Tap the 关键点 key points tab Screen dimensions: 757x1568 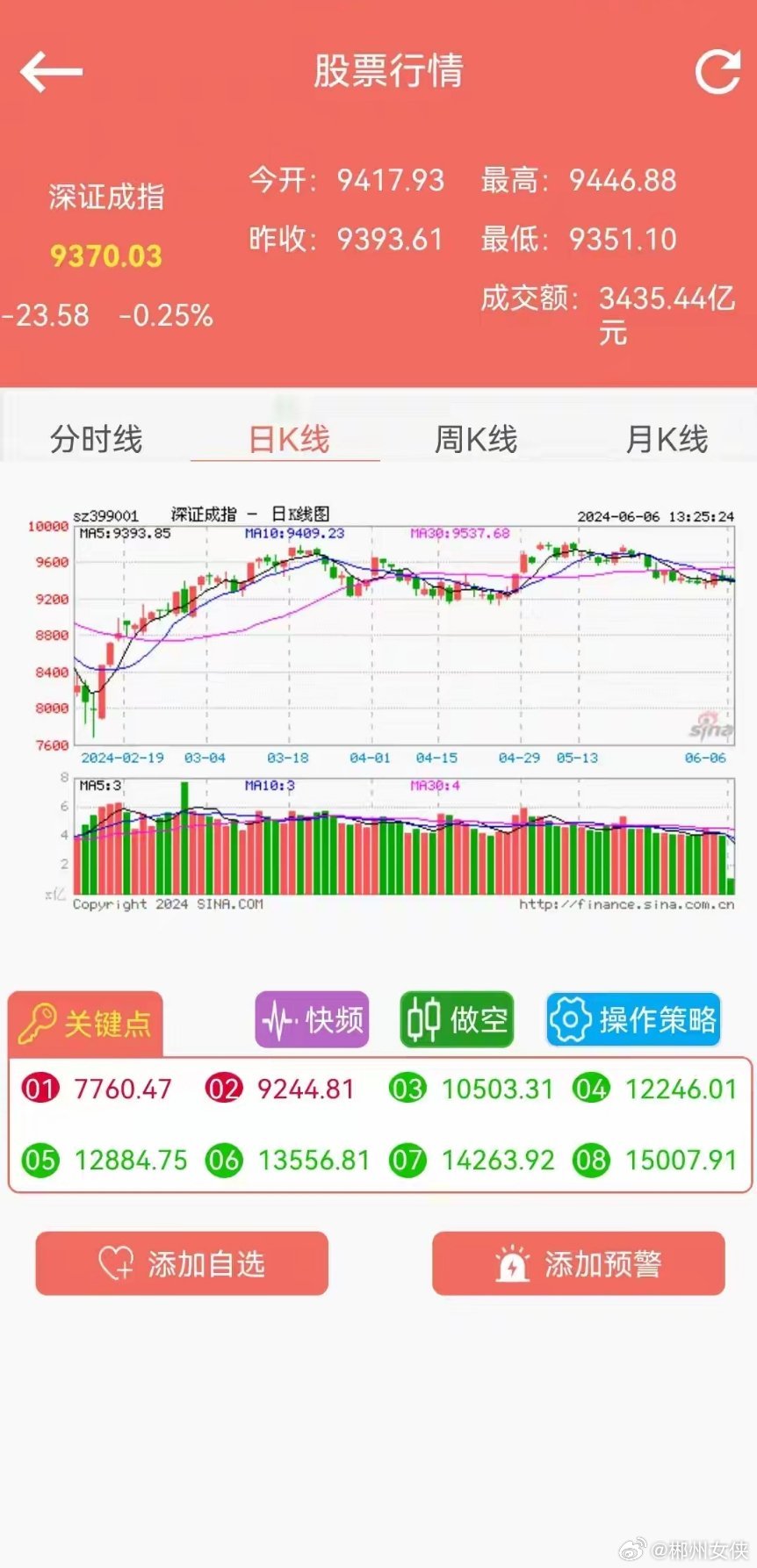tap(86, 1024)
